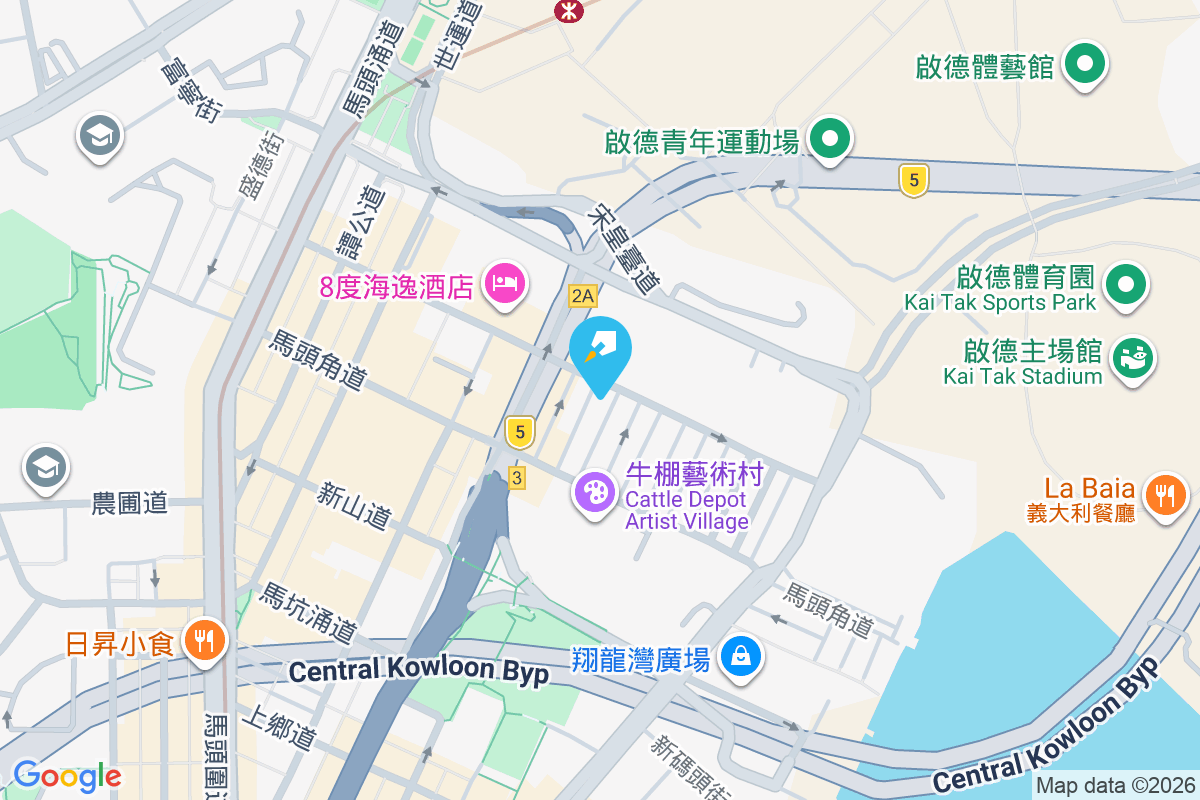
Task: Select the 啟德青年運動場 pin
Action: point(829,139)
